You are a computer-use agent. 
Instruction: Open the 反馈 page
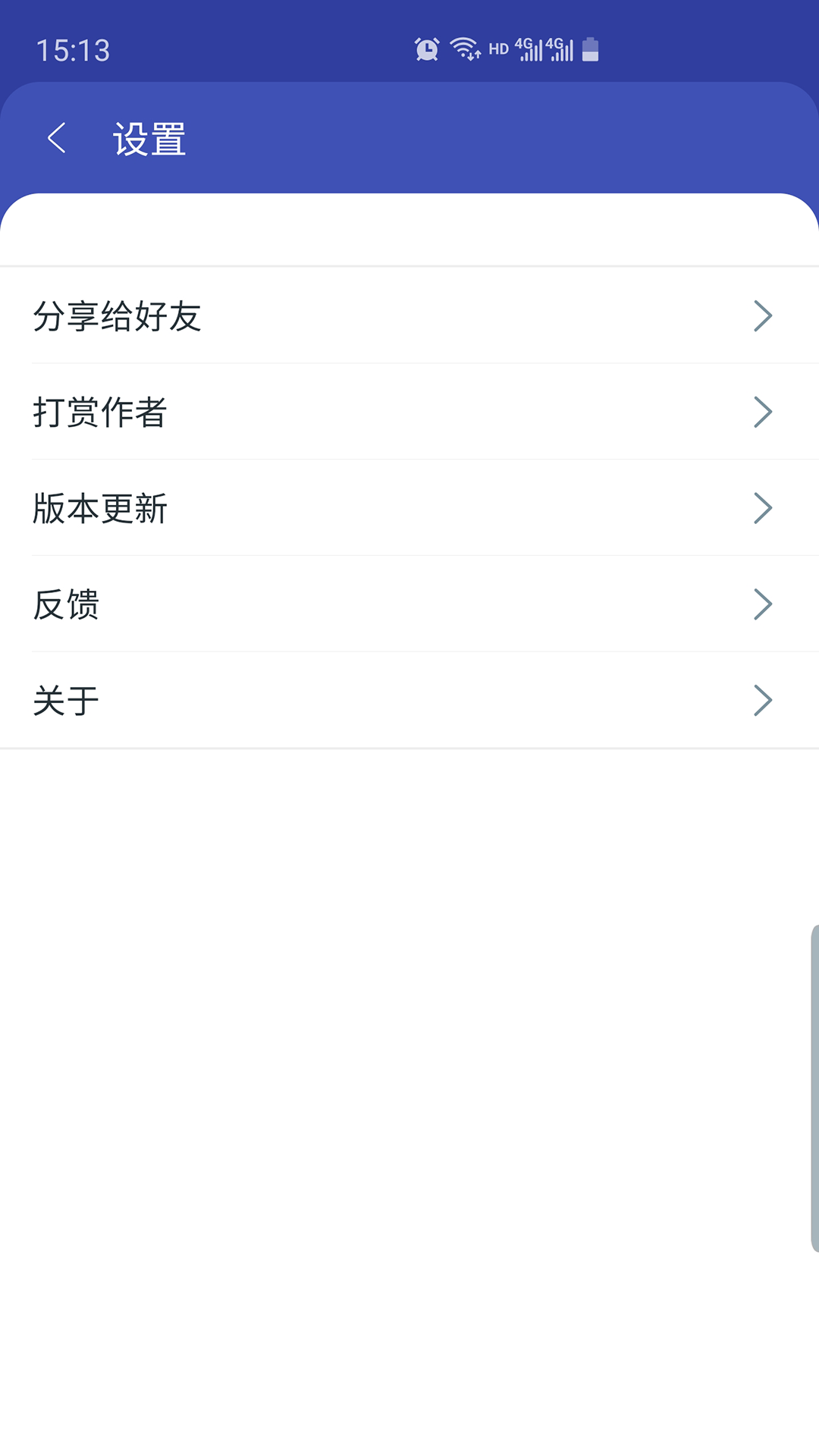click(409, 604)
